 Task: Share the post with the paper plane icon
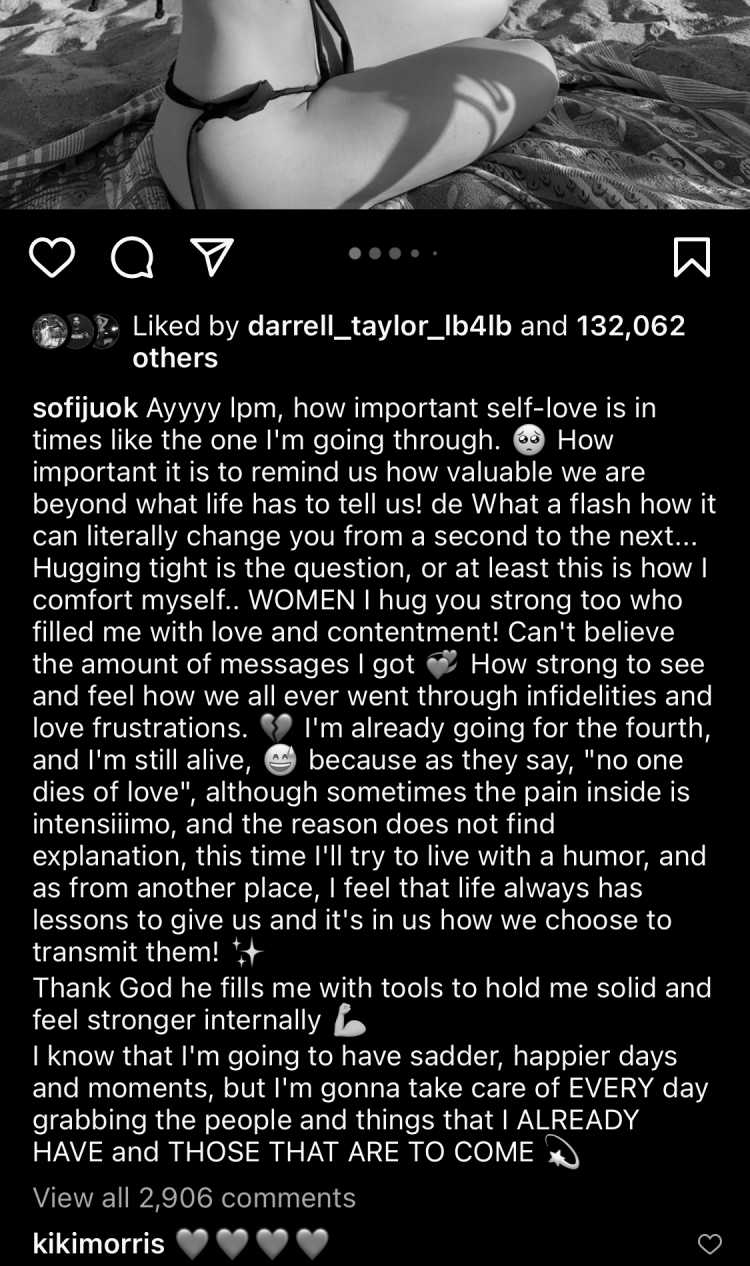pyautogui.click(x=211, y=257)
